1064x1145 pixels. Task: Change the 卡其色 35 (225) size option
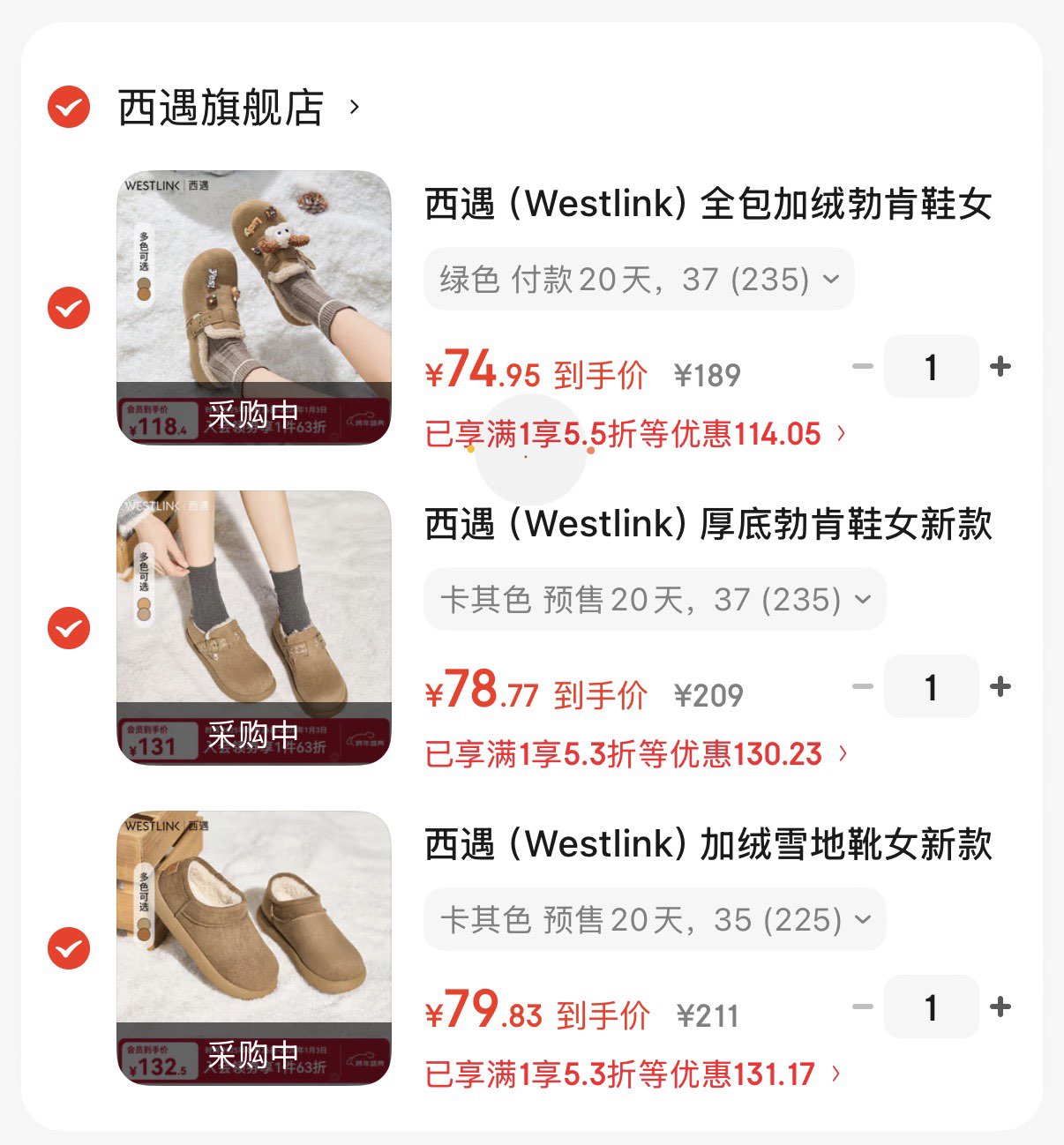coord(655,920)
